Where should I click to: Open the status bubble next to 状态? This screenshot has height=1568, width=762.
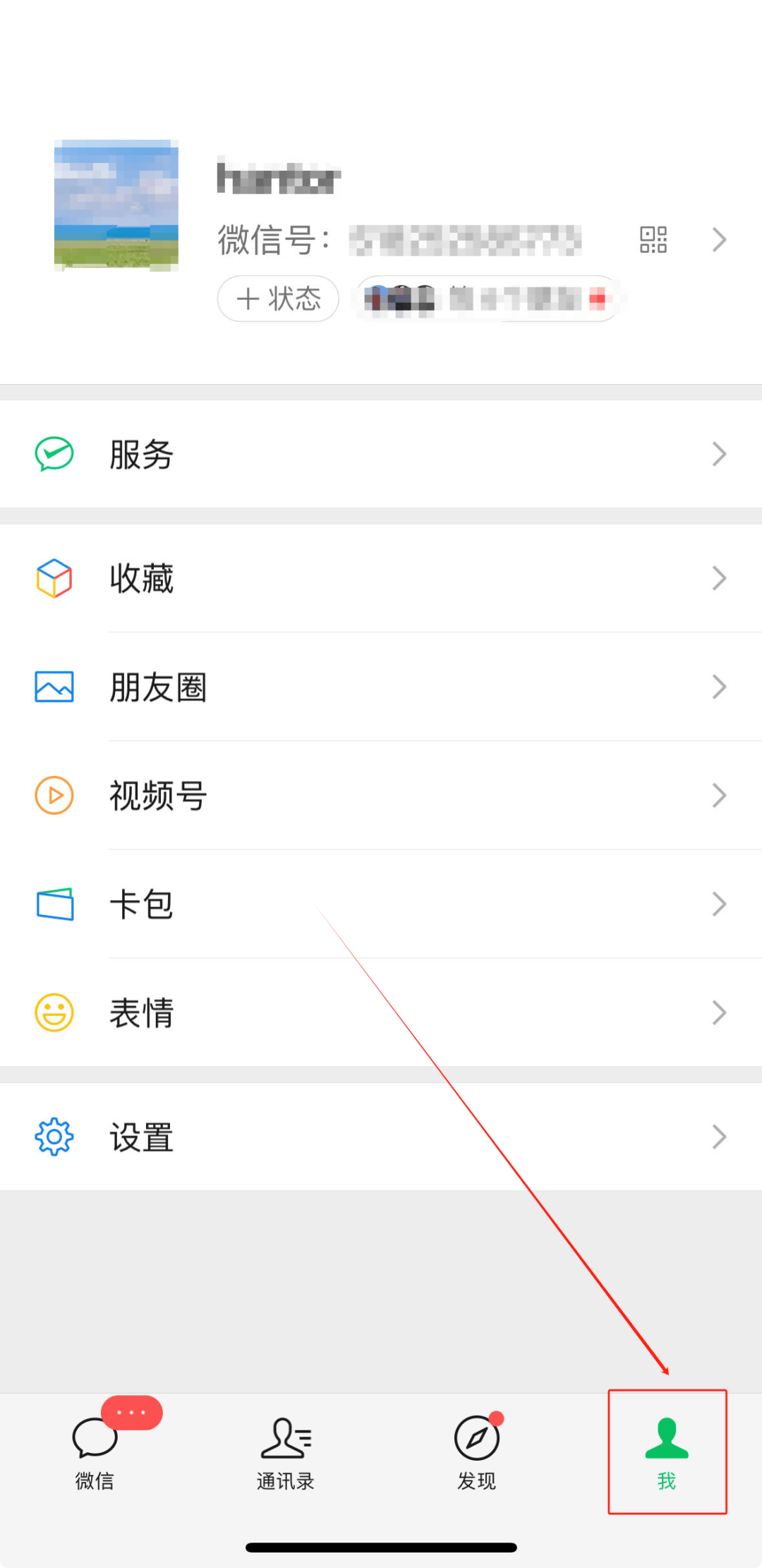485,299
